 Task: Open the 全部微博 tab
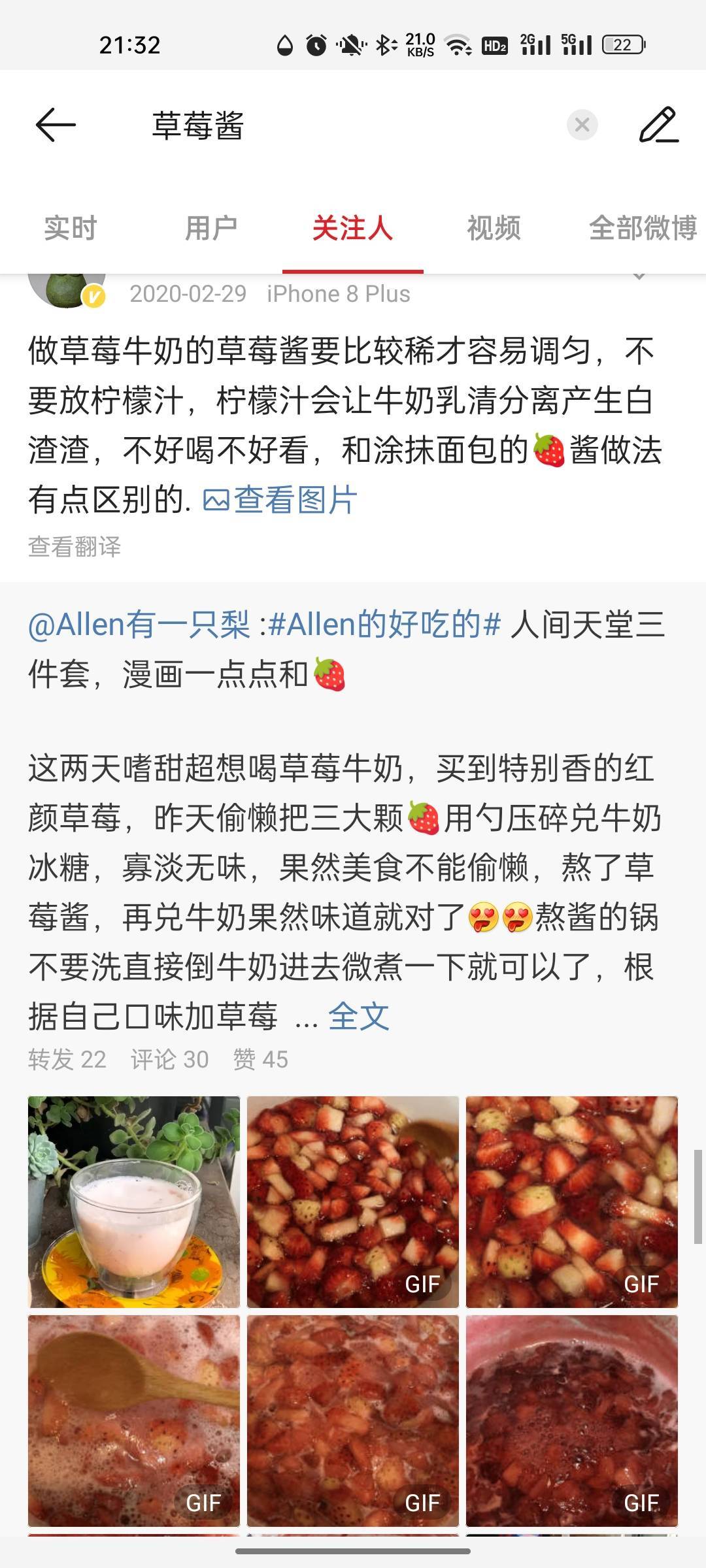[x=643, y=228]
